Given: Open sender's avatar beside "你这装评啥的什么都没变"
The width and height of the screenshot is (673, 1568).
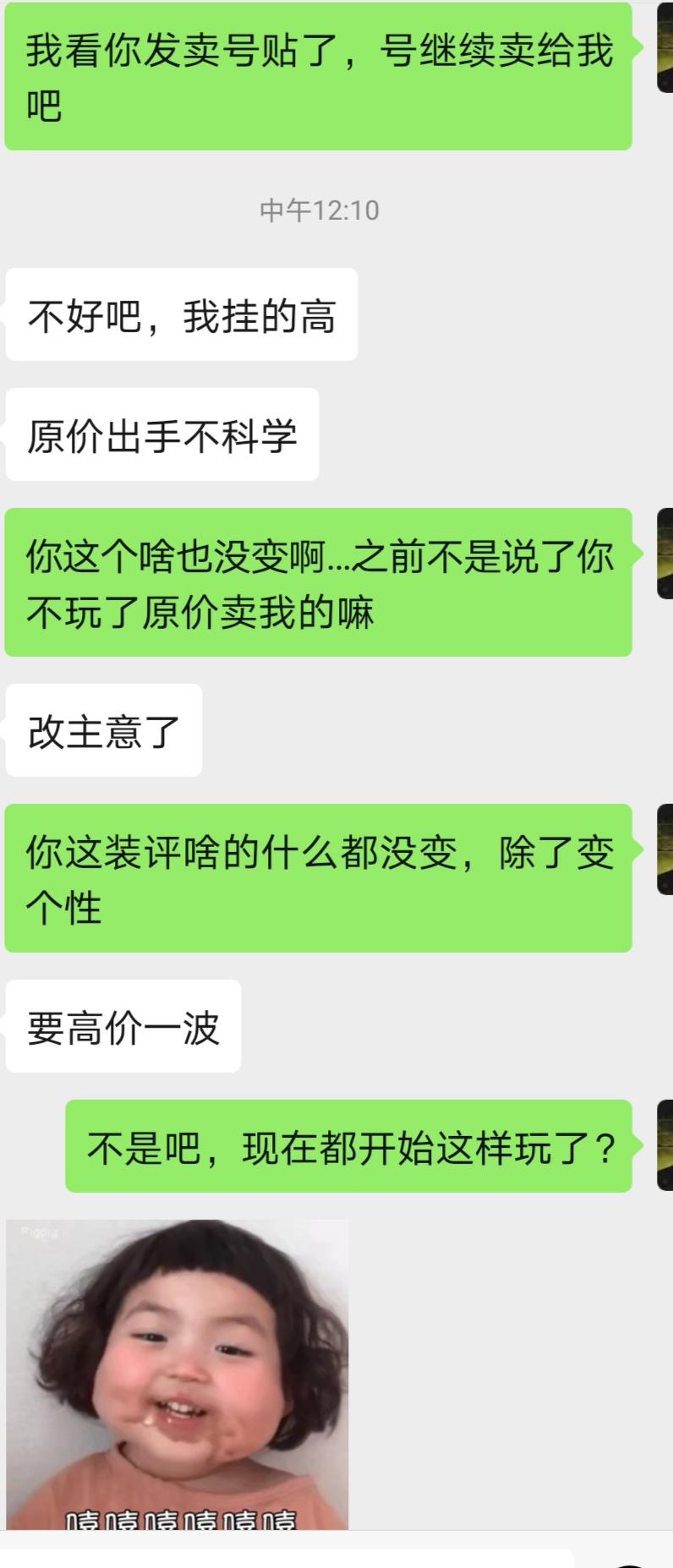Looking at the screenshot, I should point(665,850).
